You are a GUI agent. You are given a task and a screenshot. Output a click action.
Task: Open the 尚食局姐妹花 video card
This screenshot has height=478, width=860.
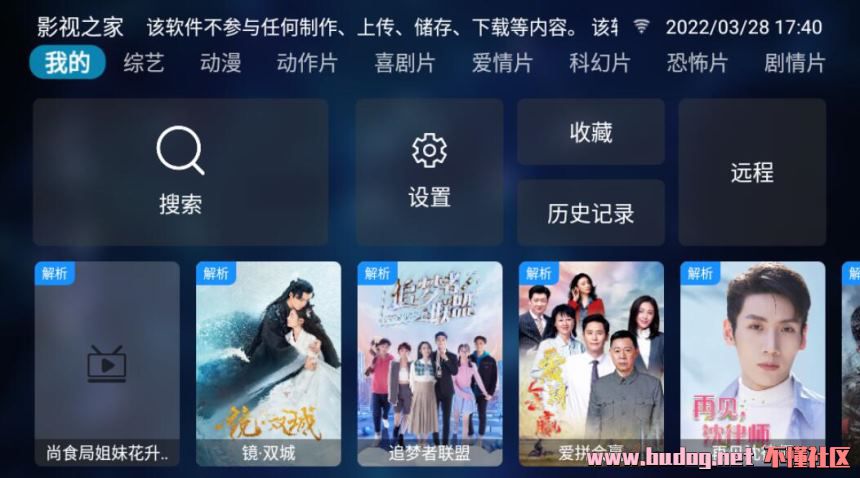pyautogui.click(x=107, y=364)
